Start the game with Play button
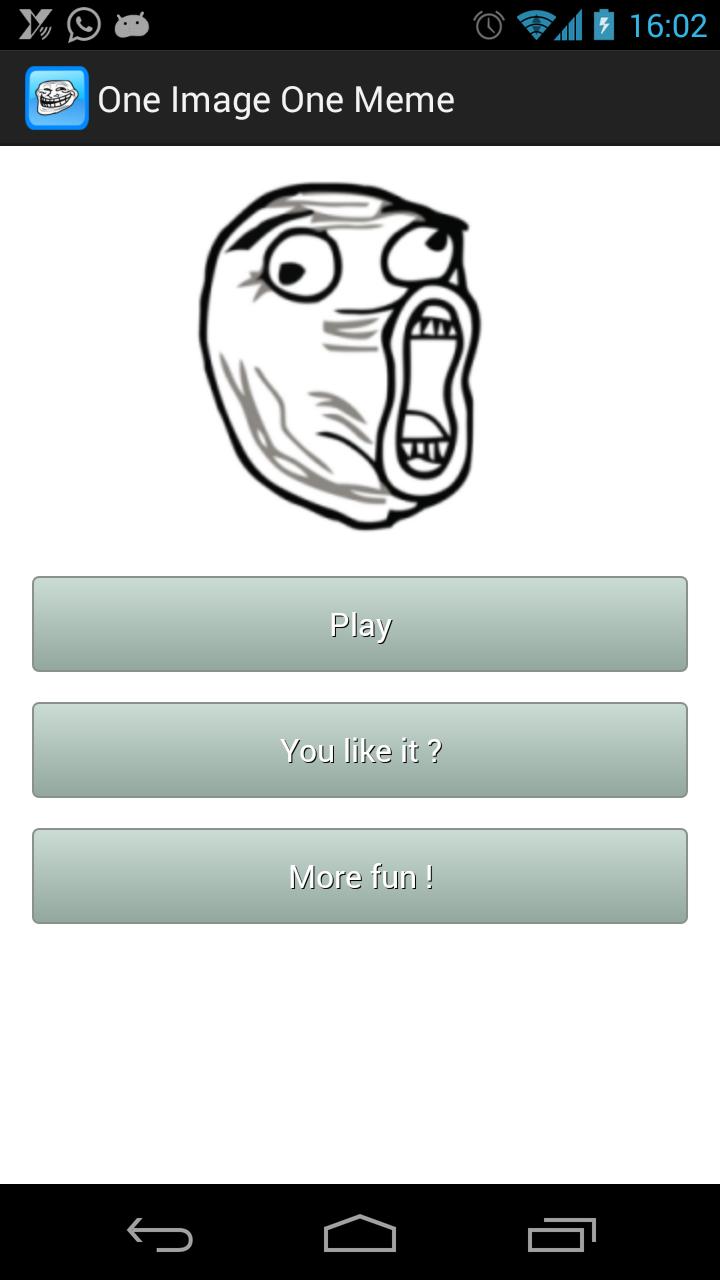 (360, 624)
